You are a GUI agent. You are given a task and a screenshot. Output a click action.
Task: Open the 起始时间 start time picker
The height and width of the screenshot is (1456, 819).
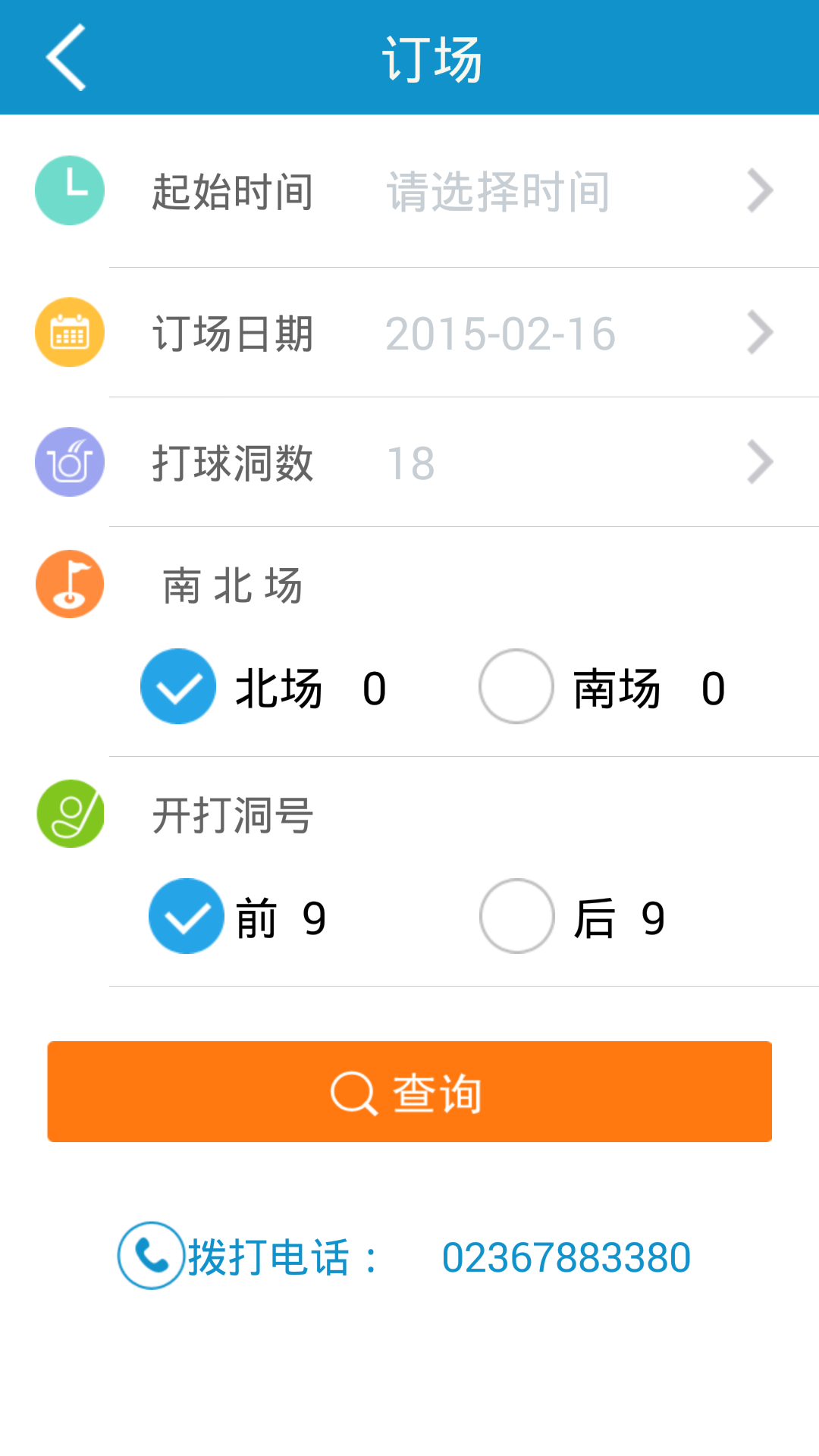coord(409,191)
